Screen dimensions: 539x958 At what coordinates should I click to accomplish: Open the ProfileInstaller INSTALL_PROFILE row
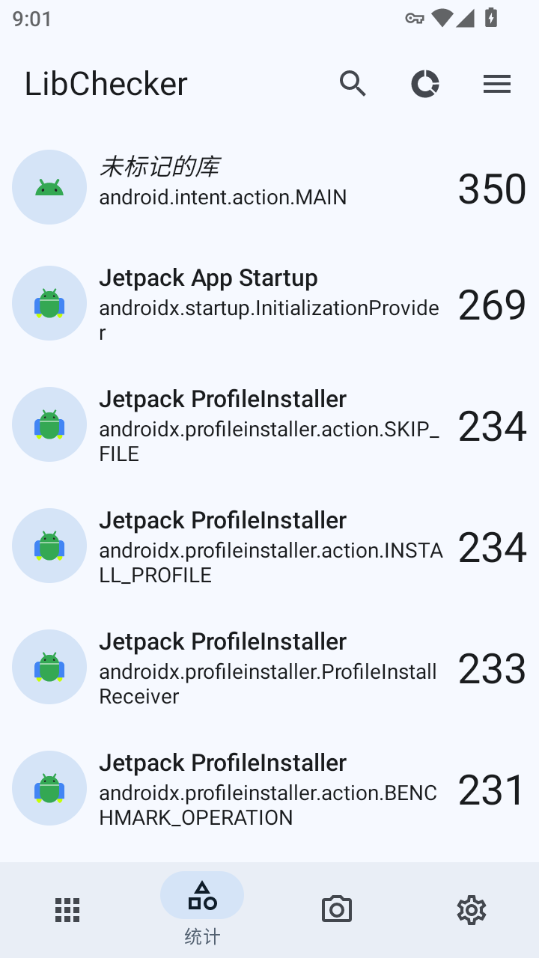click(x=270, y=546)
